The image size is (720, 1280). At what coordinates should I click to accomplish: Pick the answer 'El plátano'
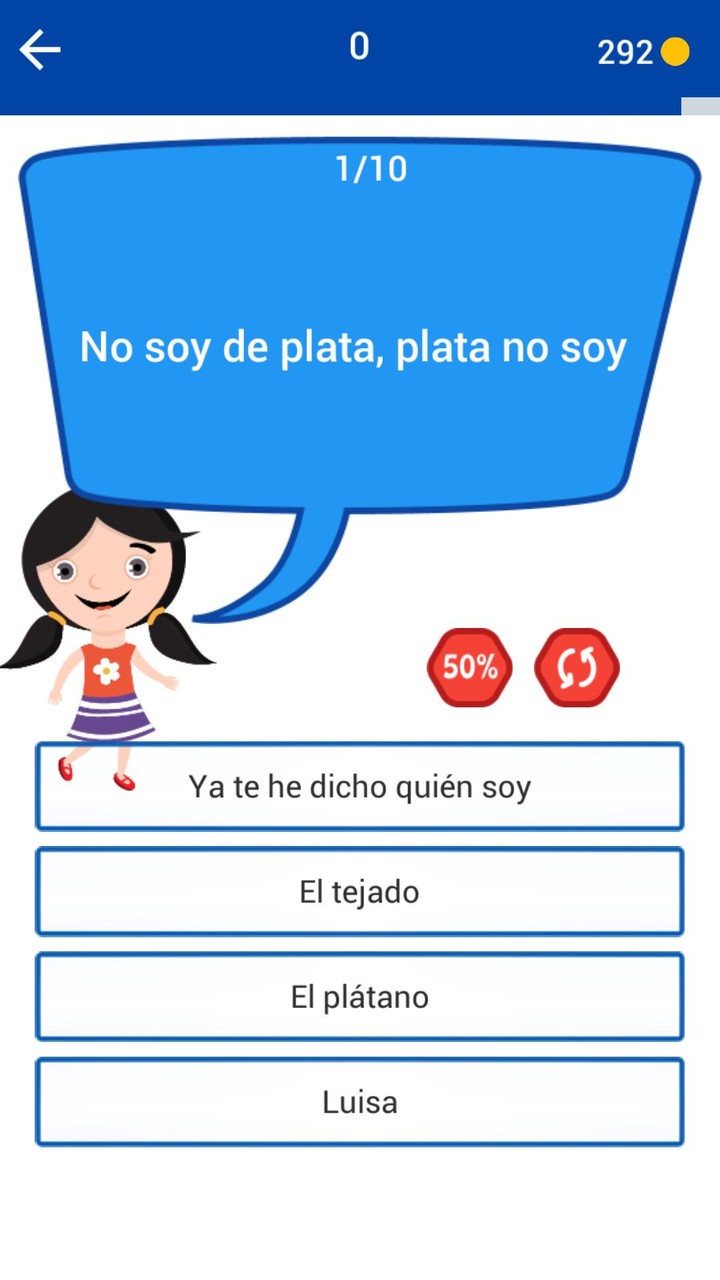click(x=360, y=996)
